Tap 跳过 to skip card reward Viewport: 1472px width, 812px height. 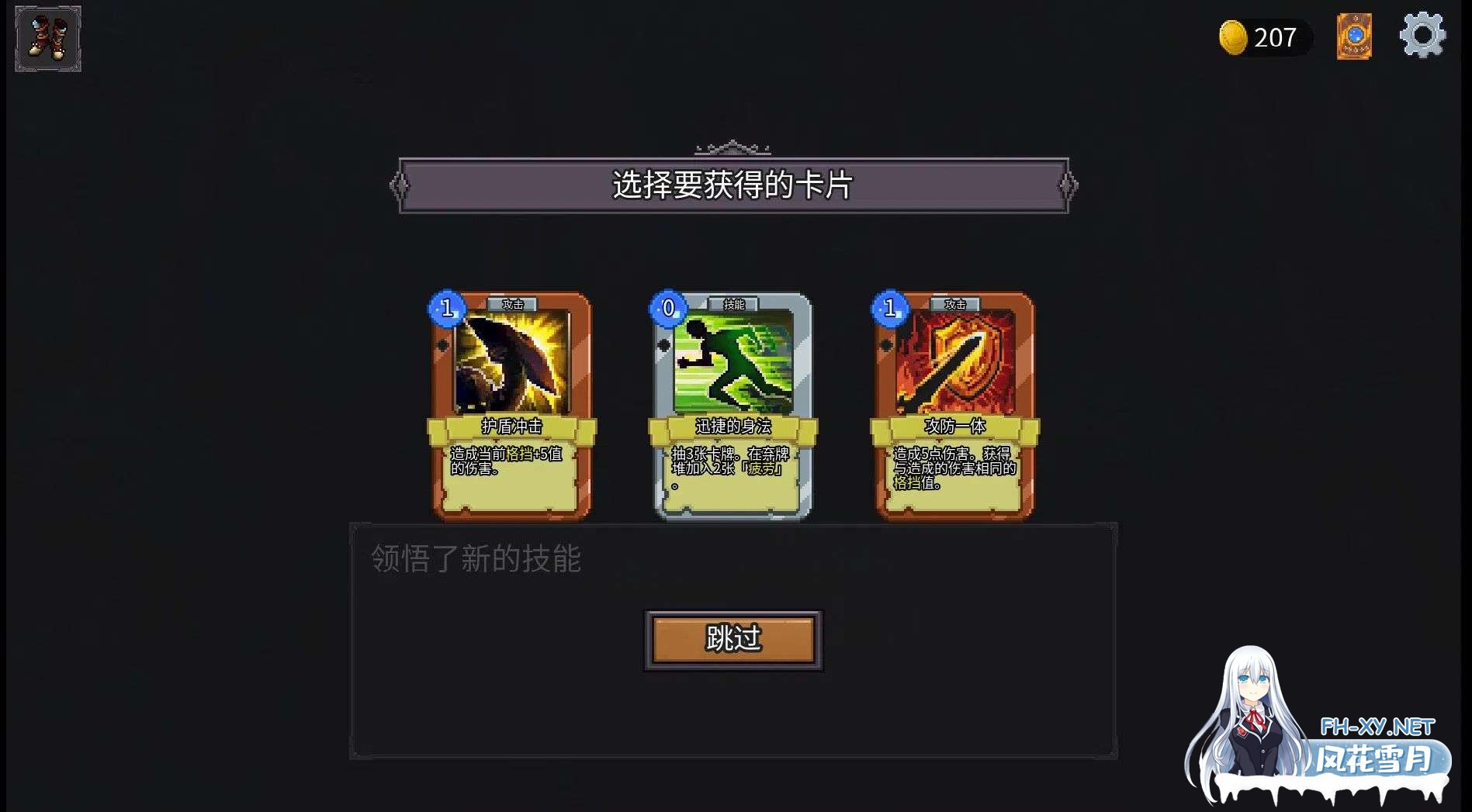[733, 639]
